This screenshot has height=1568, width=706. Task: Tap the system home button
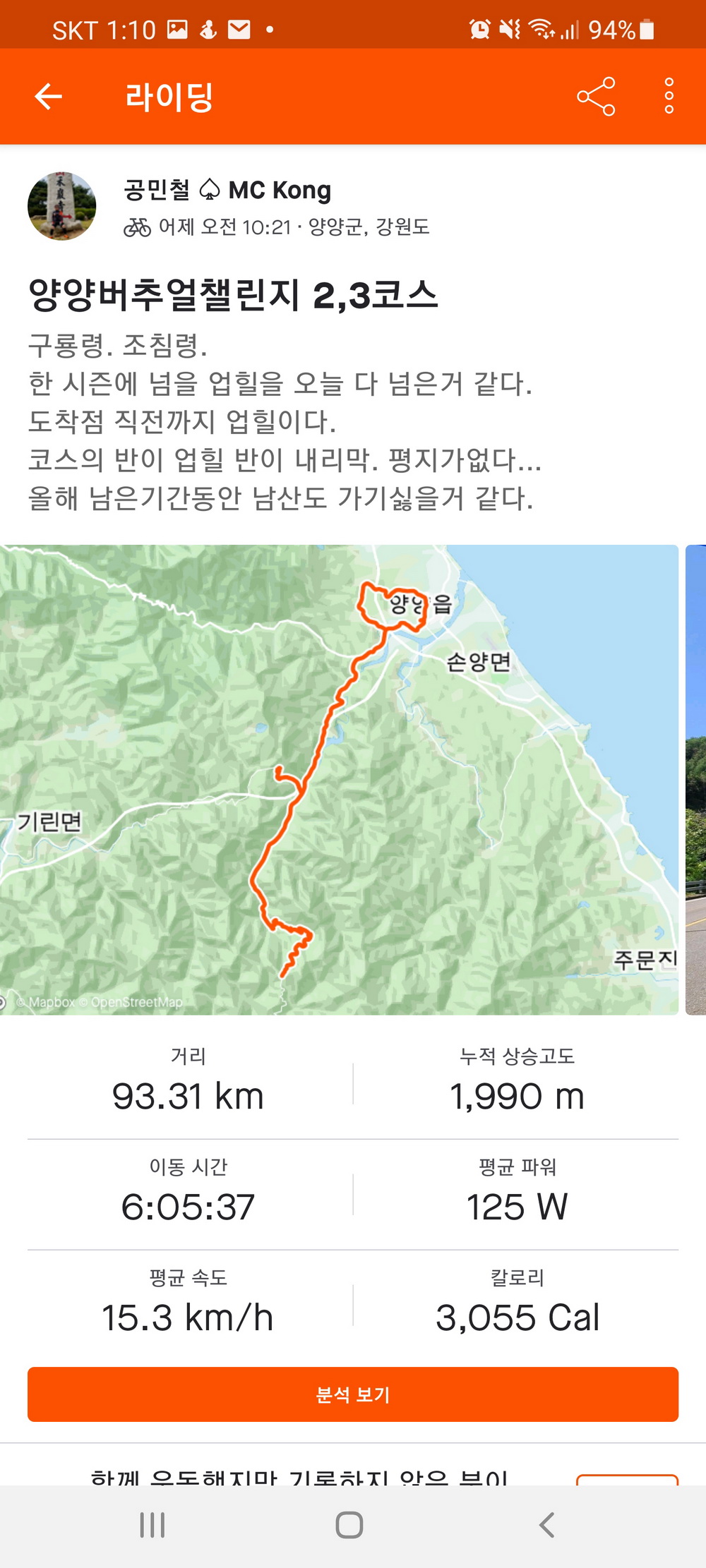tap(349, 1525)
